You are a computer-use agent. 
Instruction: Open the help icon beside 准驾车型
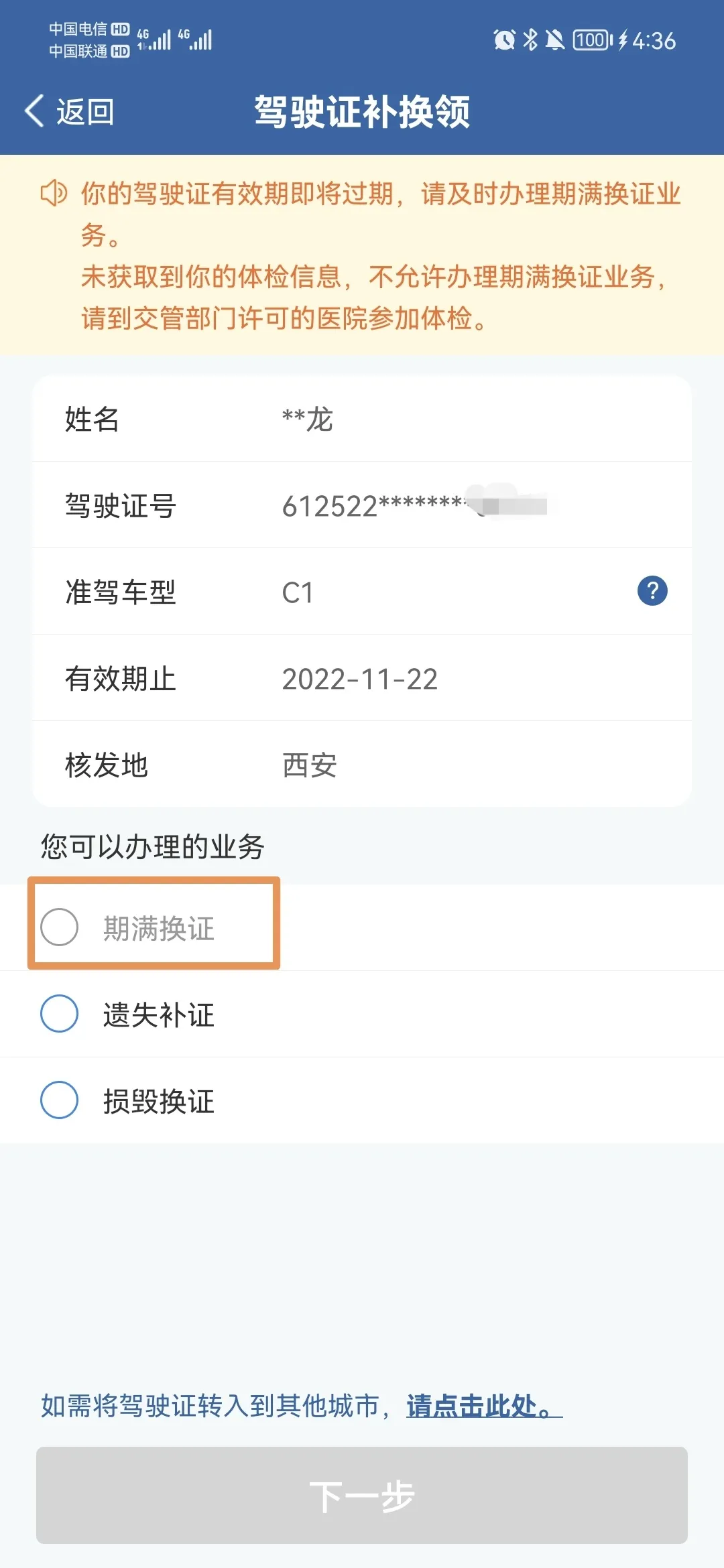[652, 591]
